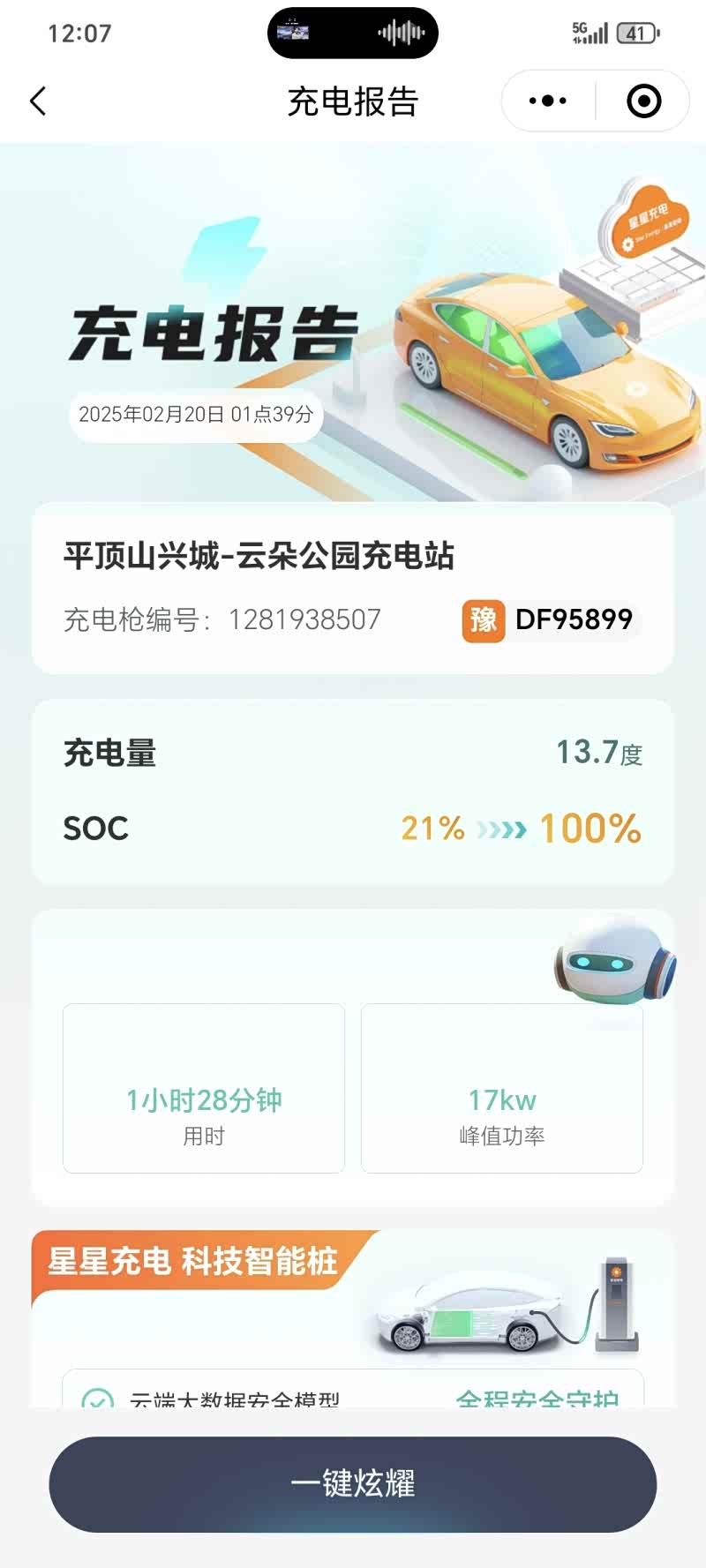The height and width of the screenshot is (1568, 706).
Task: Tap the 一键炫耀 button
Action: (x=353, y=1484)
